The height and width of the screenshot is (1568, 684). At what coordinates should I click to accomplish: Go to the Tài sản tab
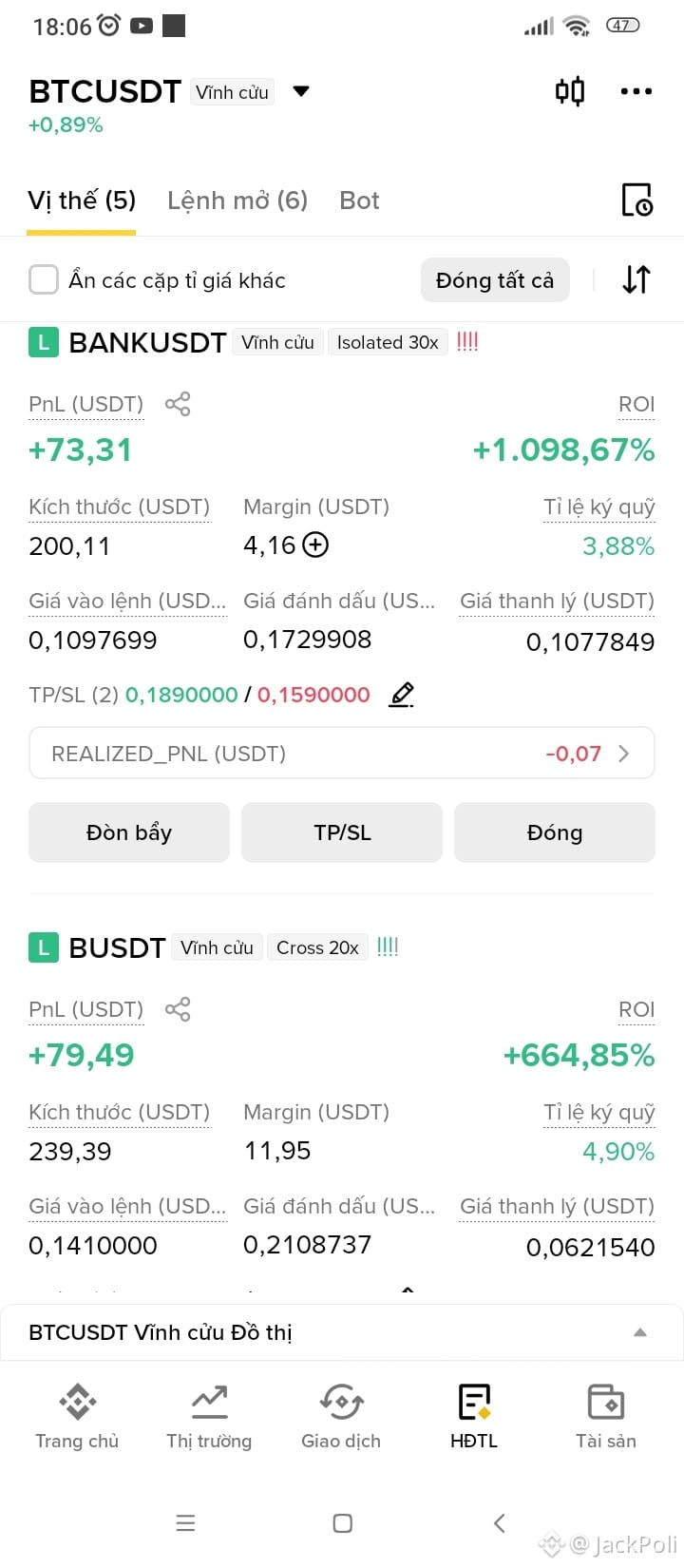tap(606, 1416)
